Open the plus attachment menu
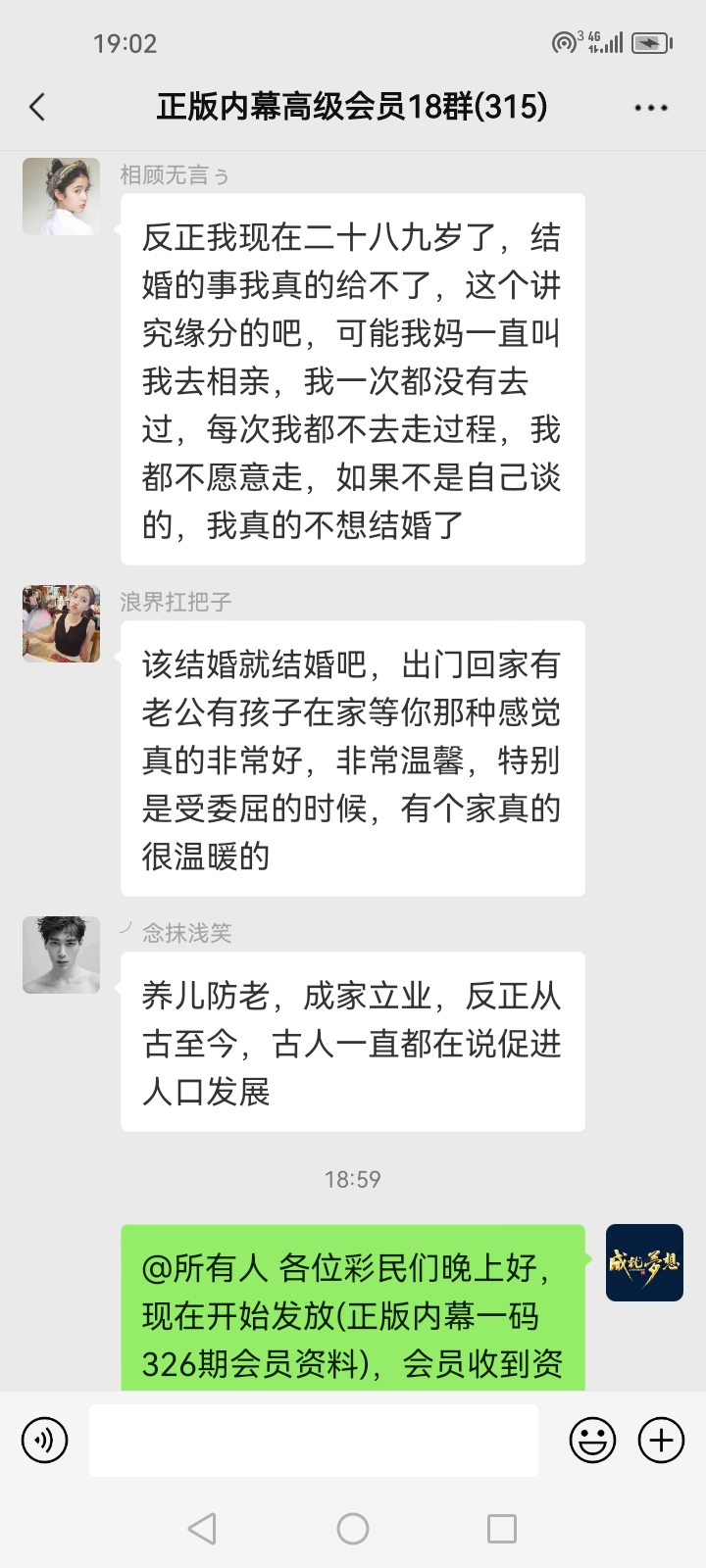 click(662, 1441)
